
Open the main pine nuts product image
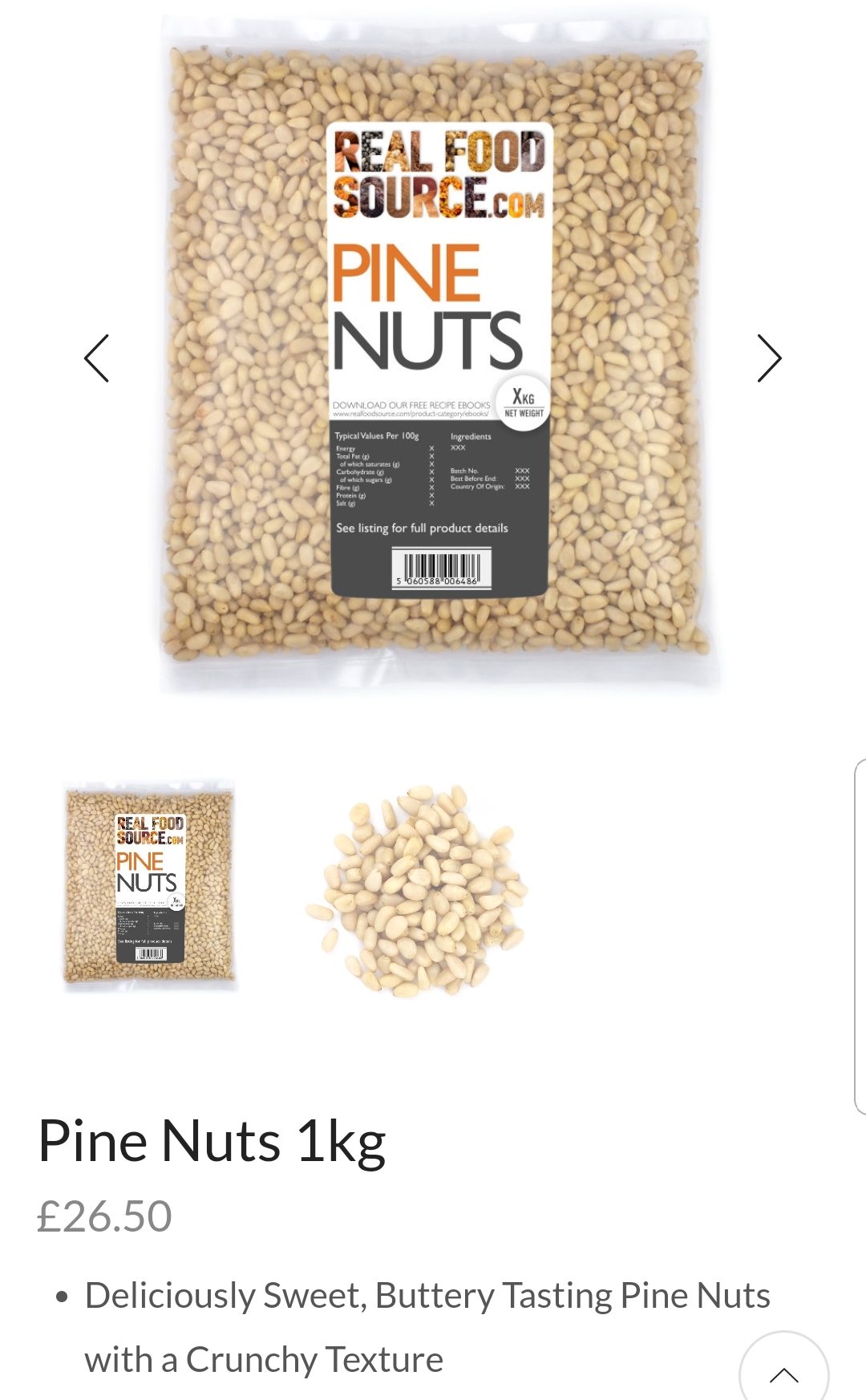click(x=433, y=353)
